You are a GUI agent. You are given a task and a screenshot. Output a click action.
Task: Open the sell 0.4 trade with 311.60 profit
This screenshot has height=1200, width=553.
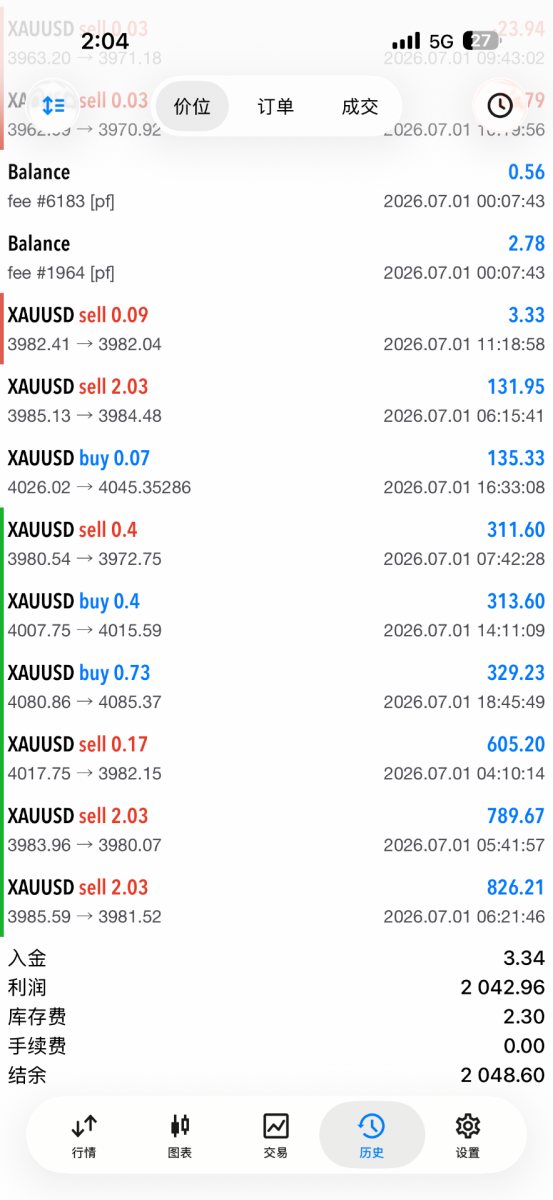tap(276, 543)
